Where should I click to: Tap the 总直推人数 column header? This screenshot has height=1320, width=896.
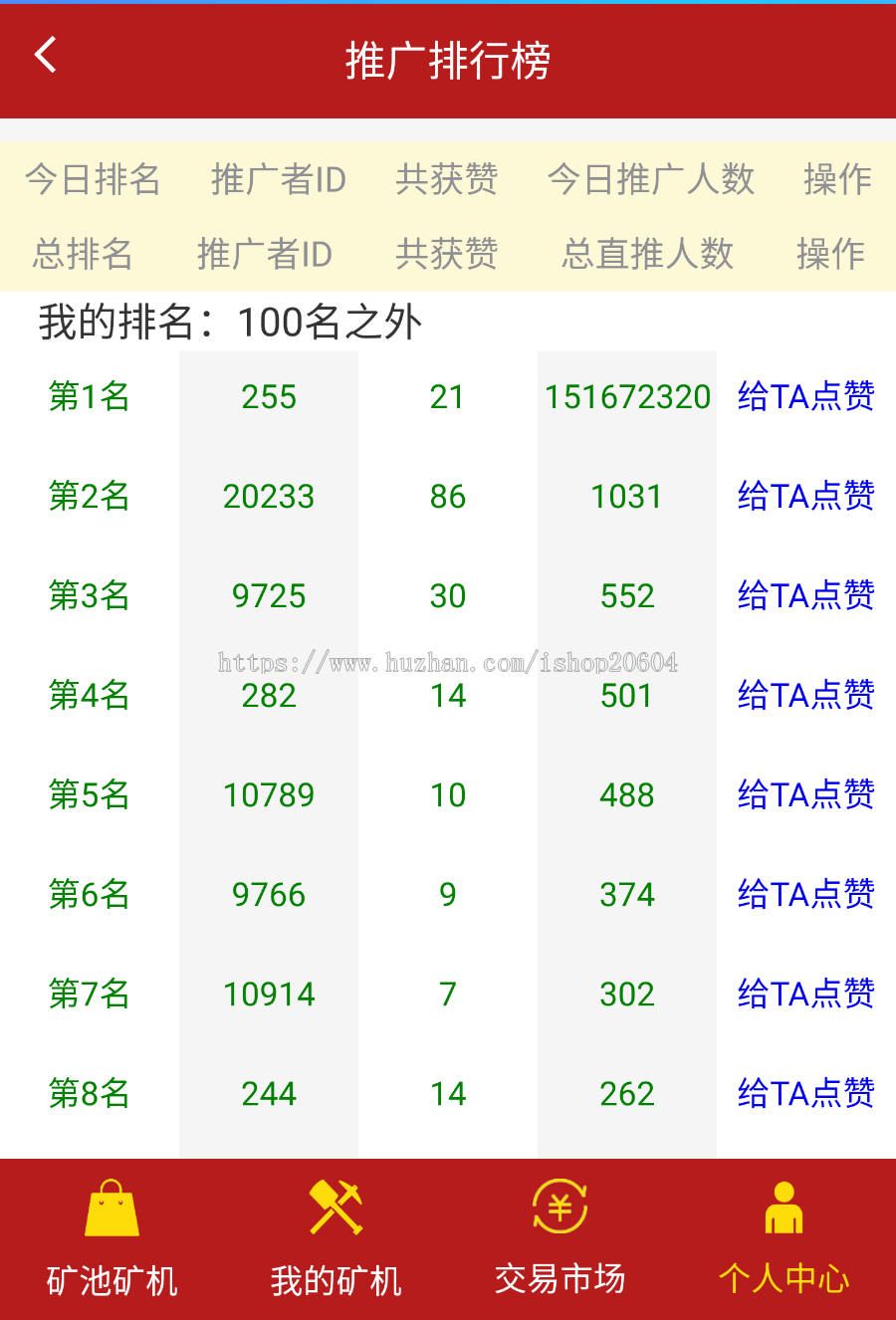(644, 254)
